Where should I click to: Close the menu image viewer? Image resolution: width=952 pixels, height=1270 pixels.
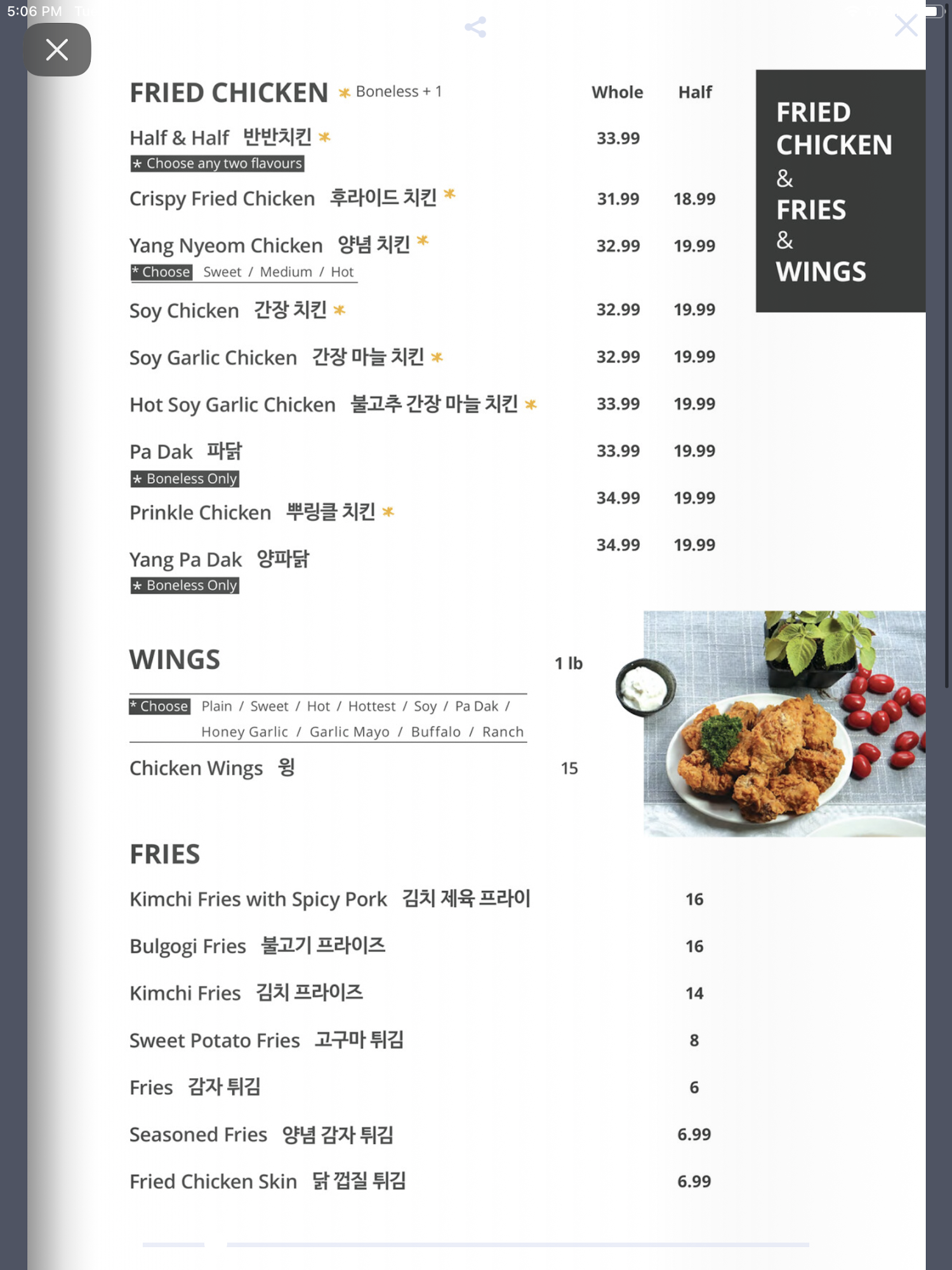[x=57, y=50]
